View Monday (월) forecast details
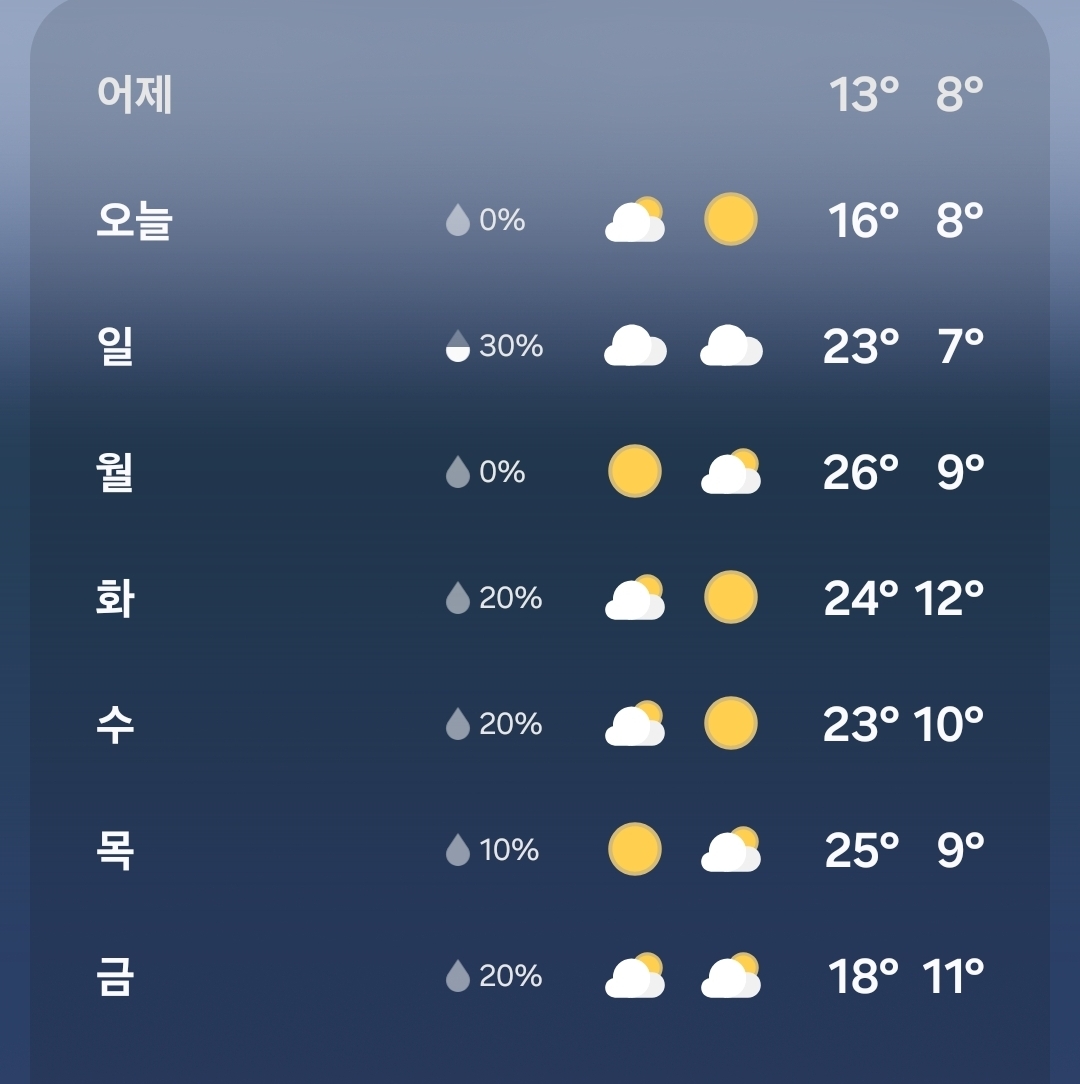Viewport: 1080px width, 1084px height. [x=116, y=472]
